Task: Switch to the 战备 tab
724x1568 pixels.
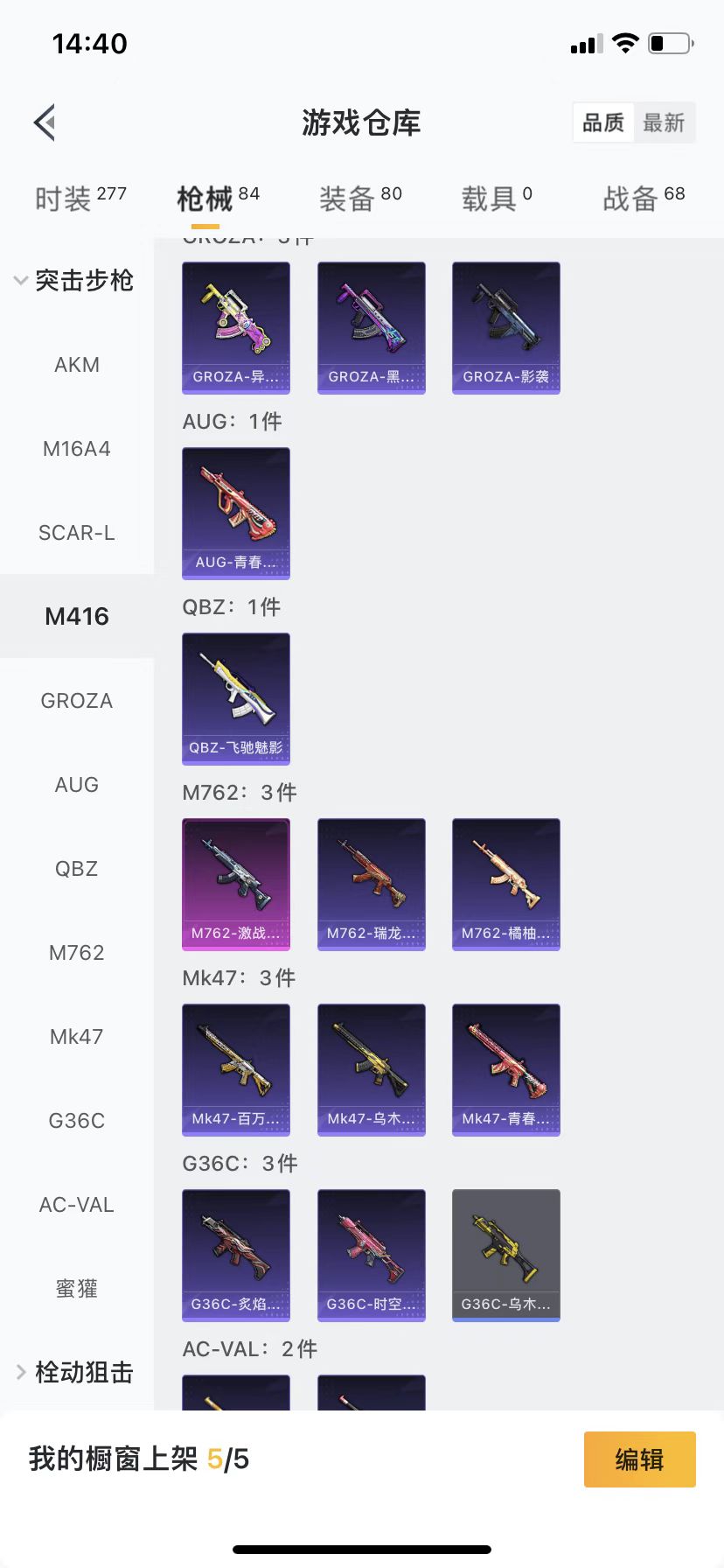Action: click(x=644, y=198)
